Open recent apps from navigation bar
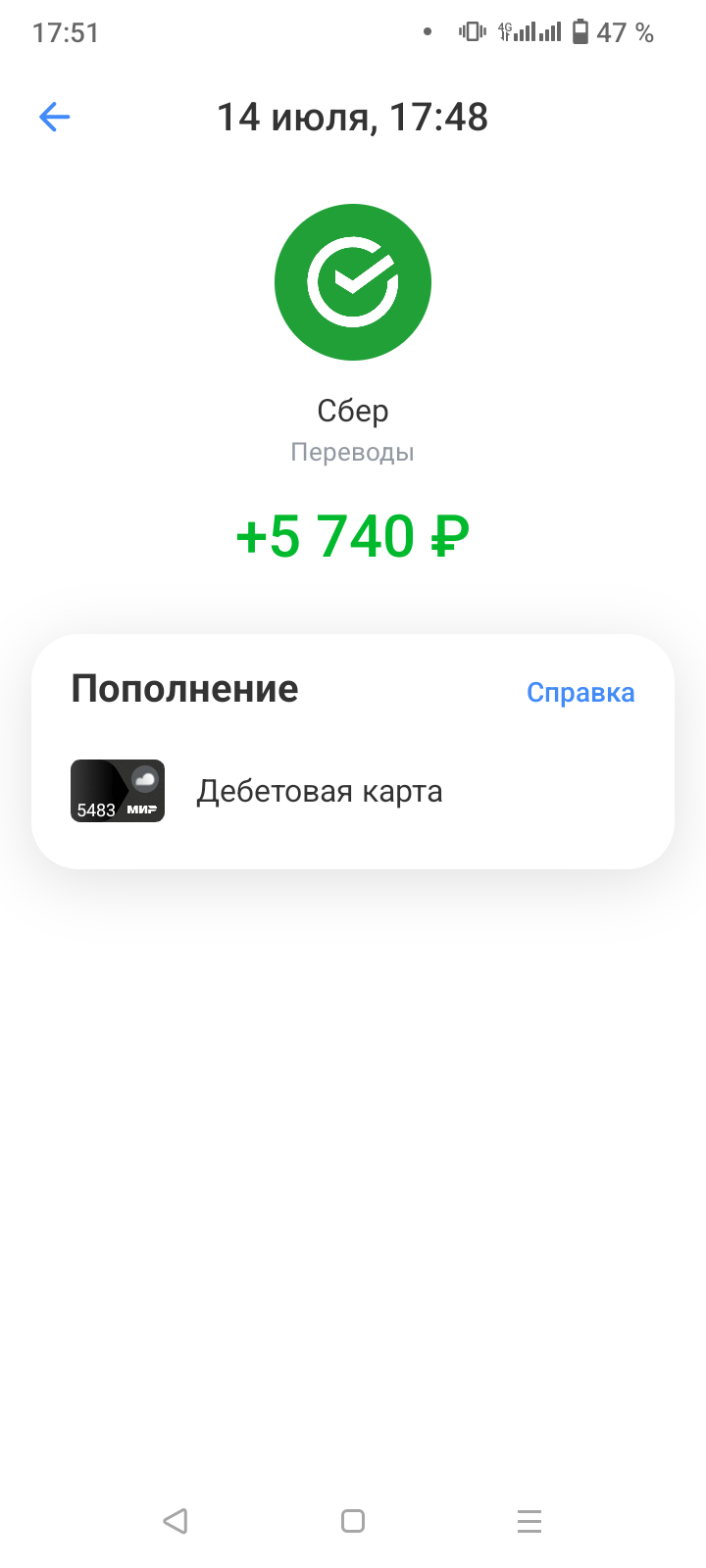This screenshot has height=1568, width=706. (529, 1521)
